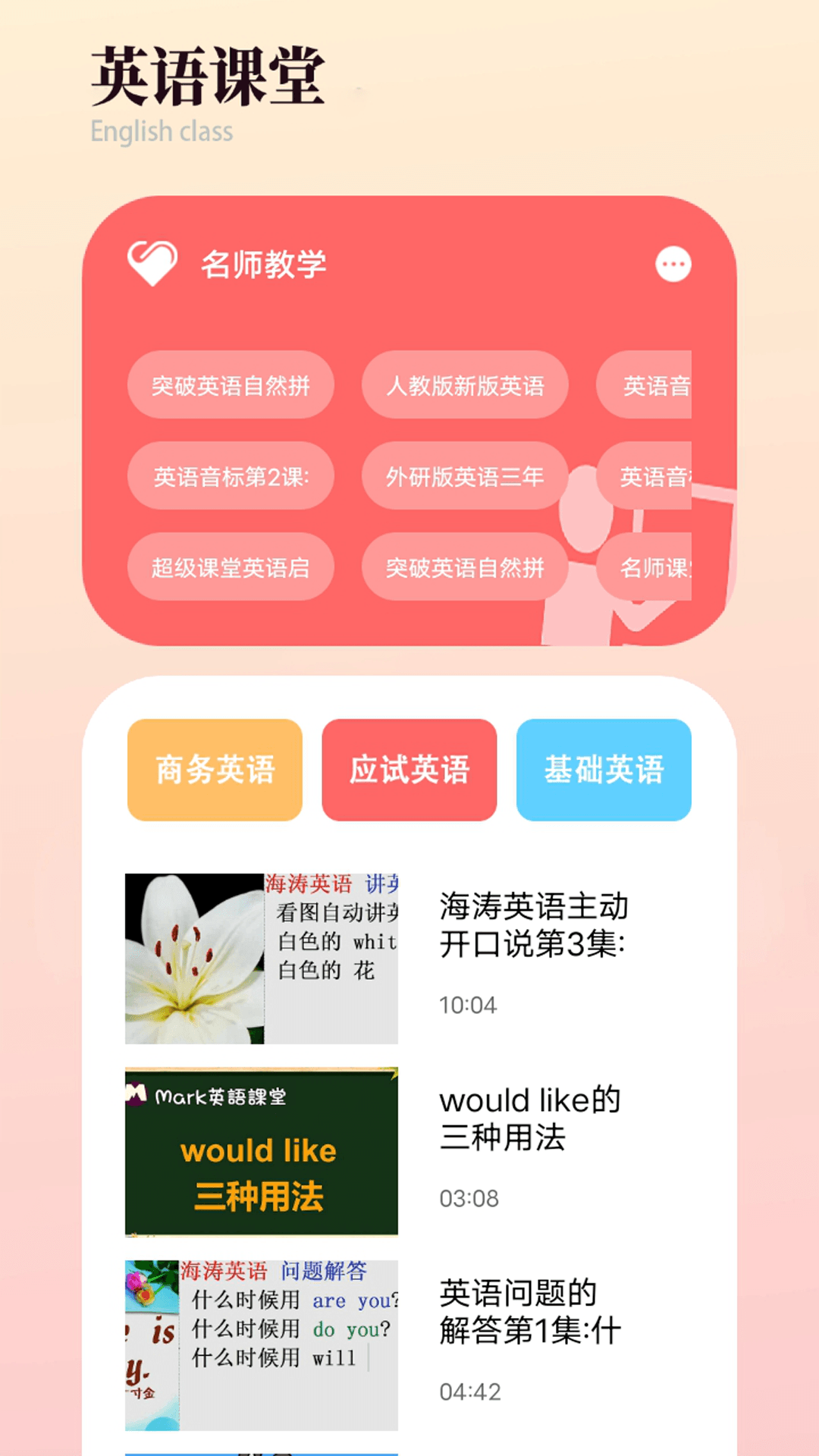The width and height of the screenshot is (819, 1456).
Task: Open the ellipsis more-options icon
Action: pyautogui.click(x=672, y=265)
